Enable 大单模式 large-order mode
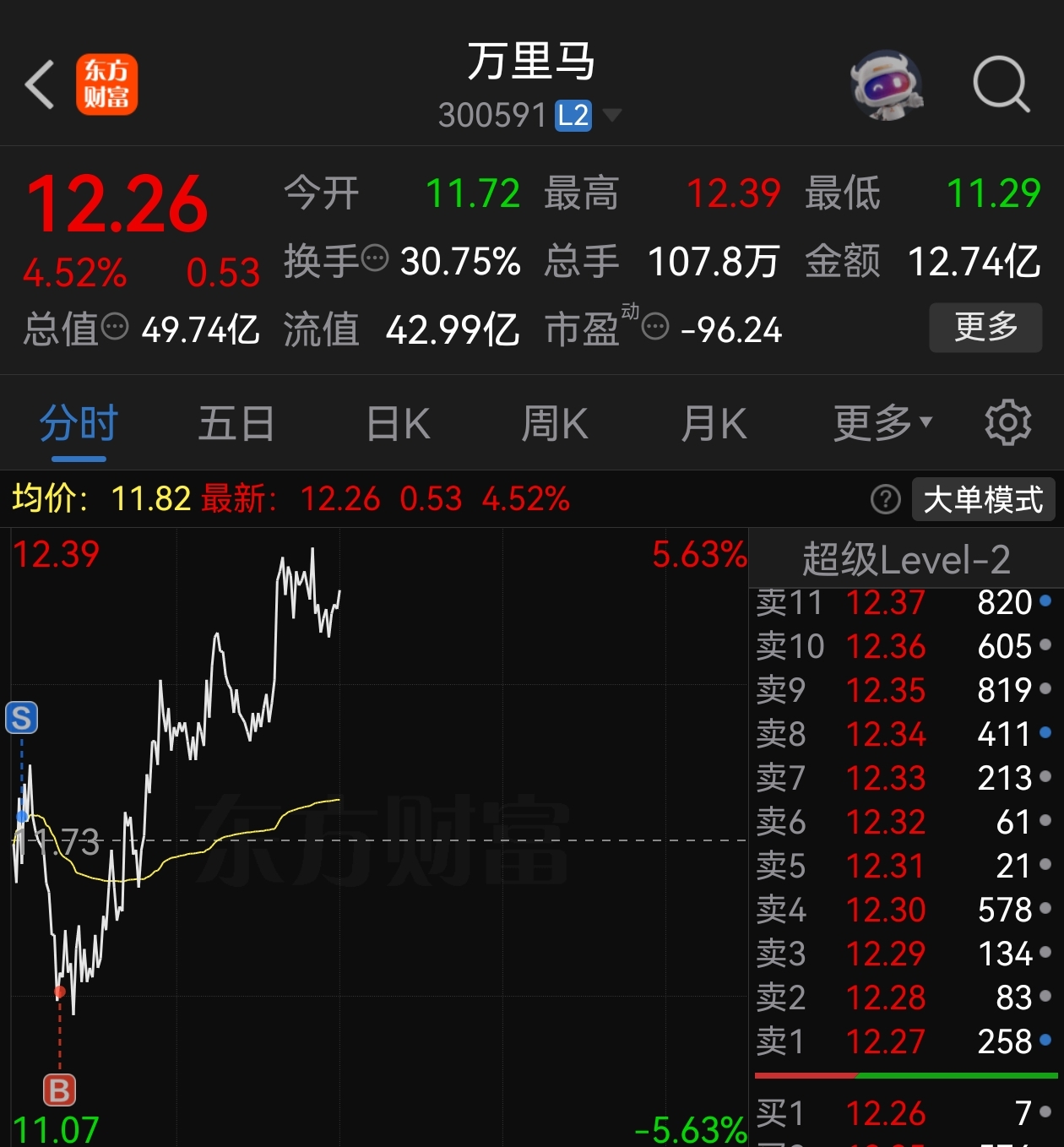 (983, 499)
